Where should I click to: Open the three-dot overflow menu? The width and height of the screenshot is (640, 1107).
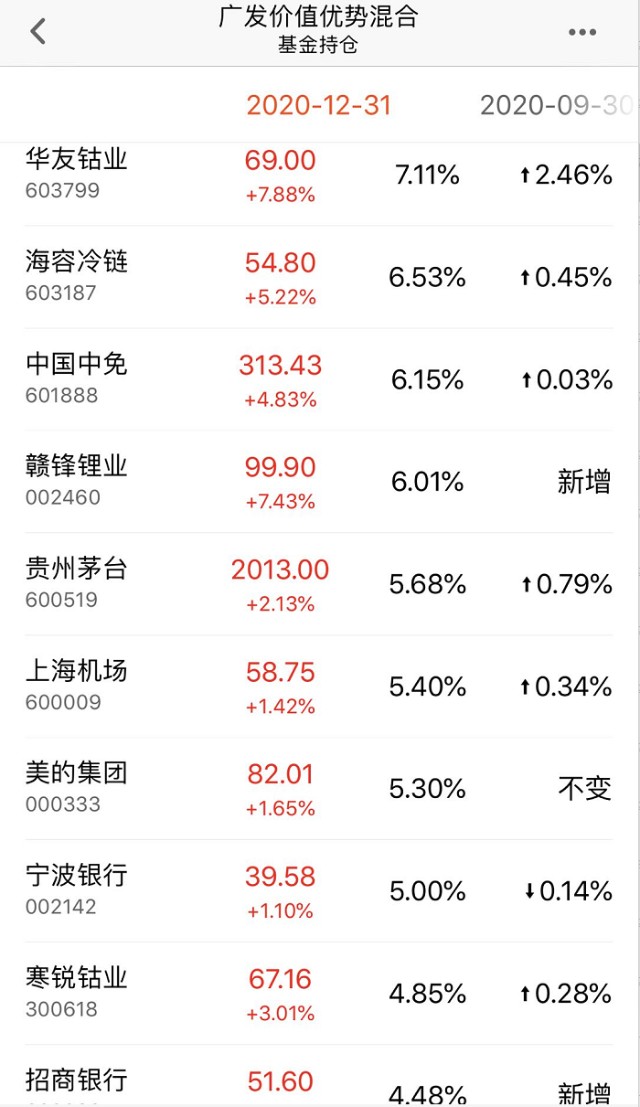pos(582,32)
